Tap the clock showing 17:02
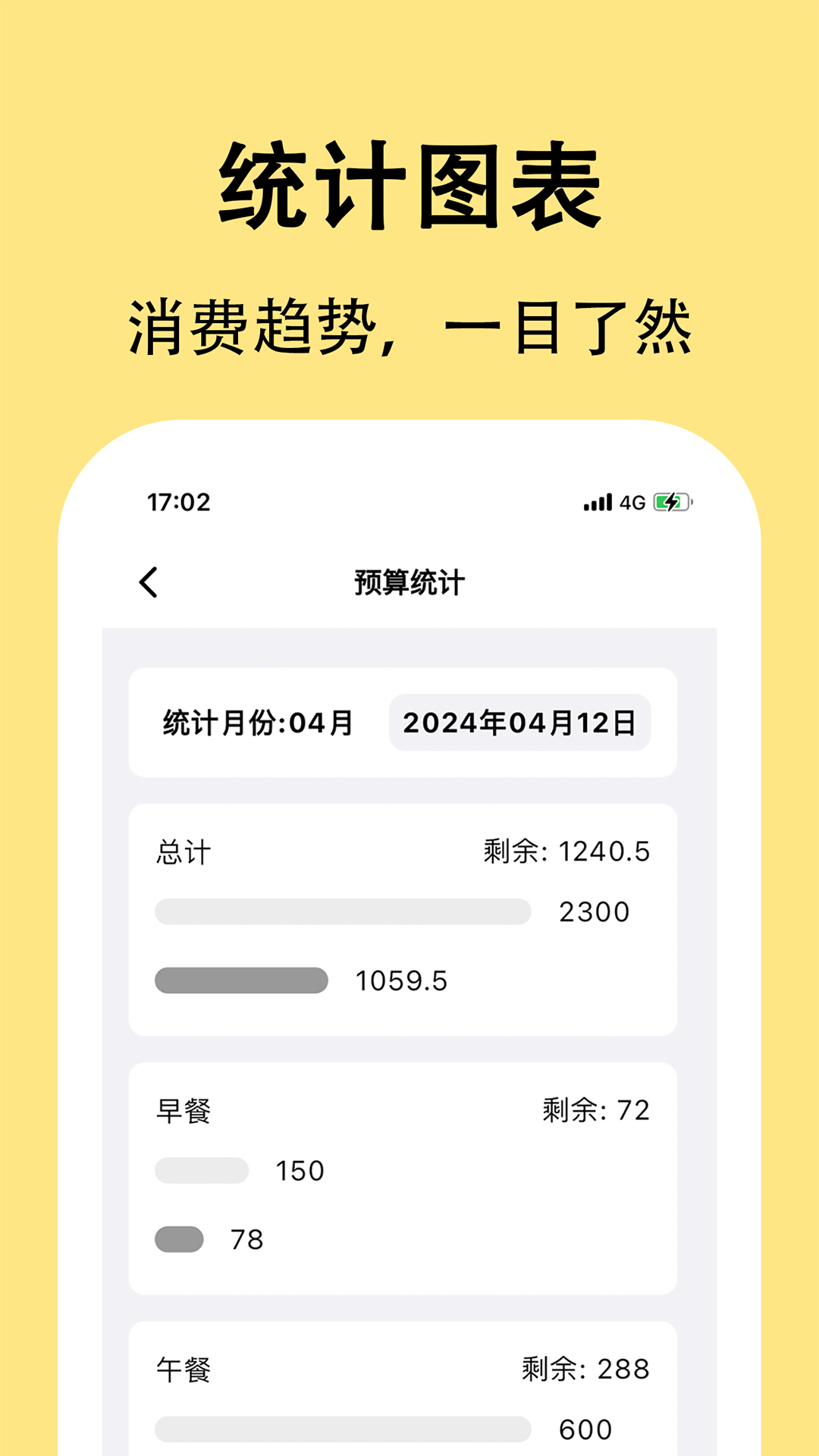The image size is (819, 1456). [x=178, y=500]
